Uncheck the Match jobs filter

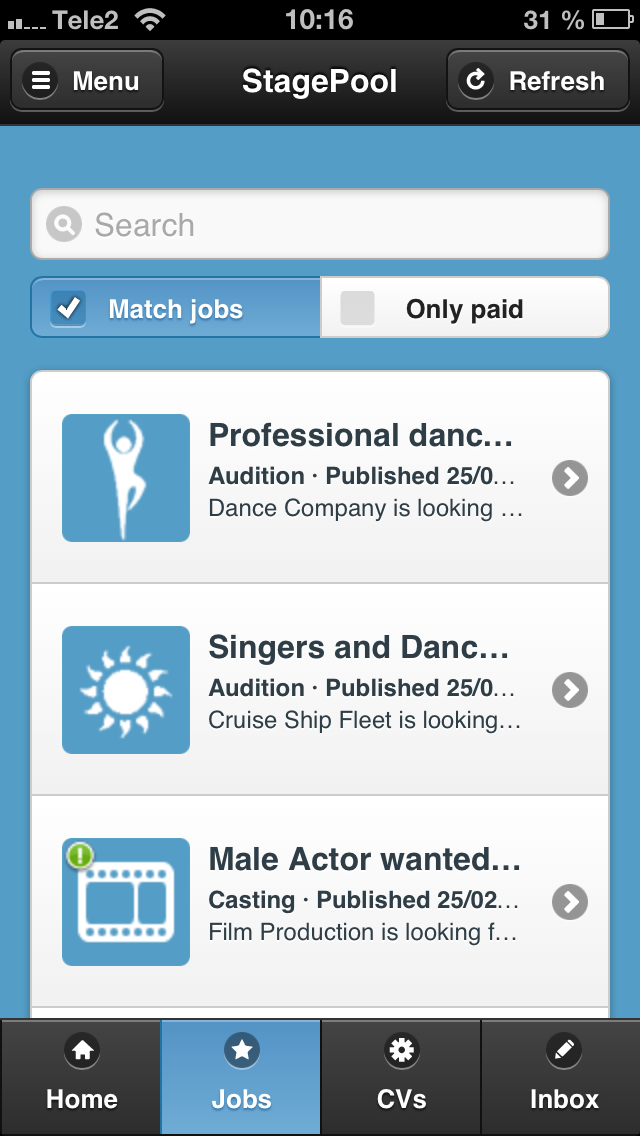pos(176,308)
